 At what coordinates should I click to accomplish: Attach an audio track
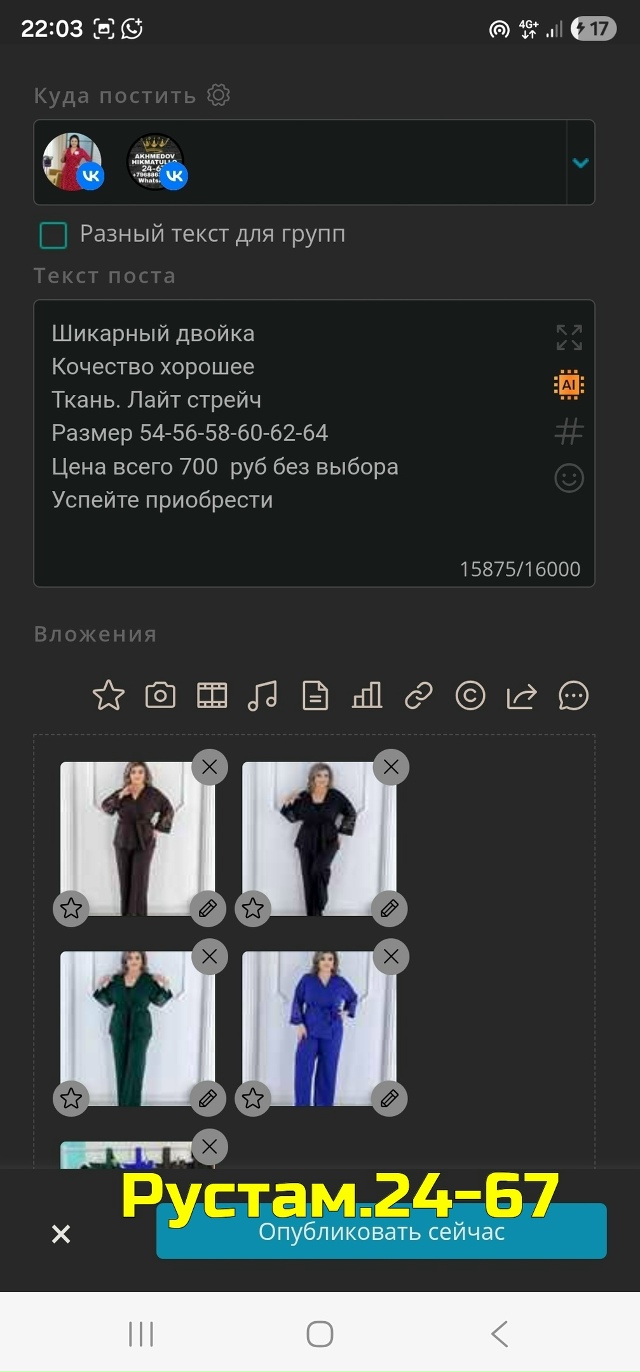point(263,696)
